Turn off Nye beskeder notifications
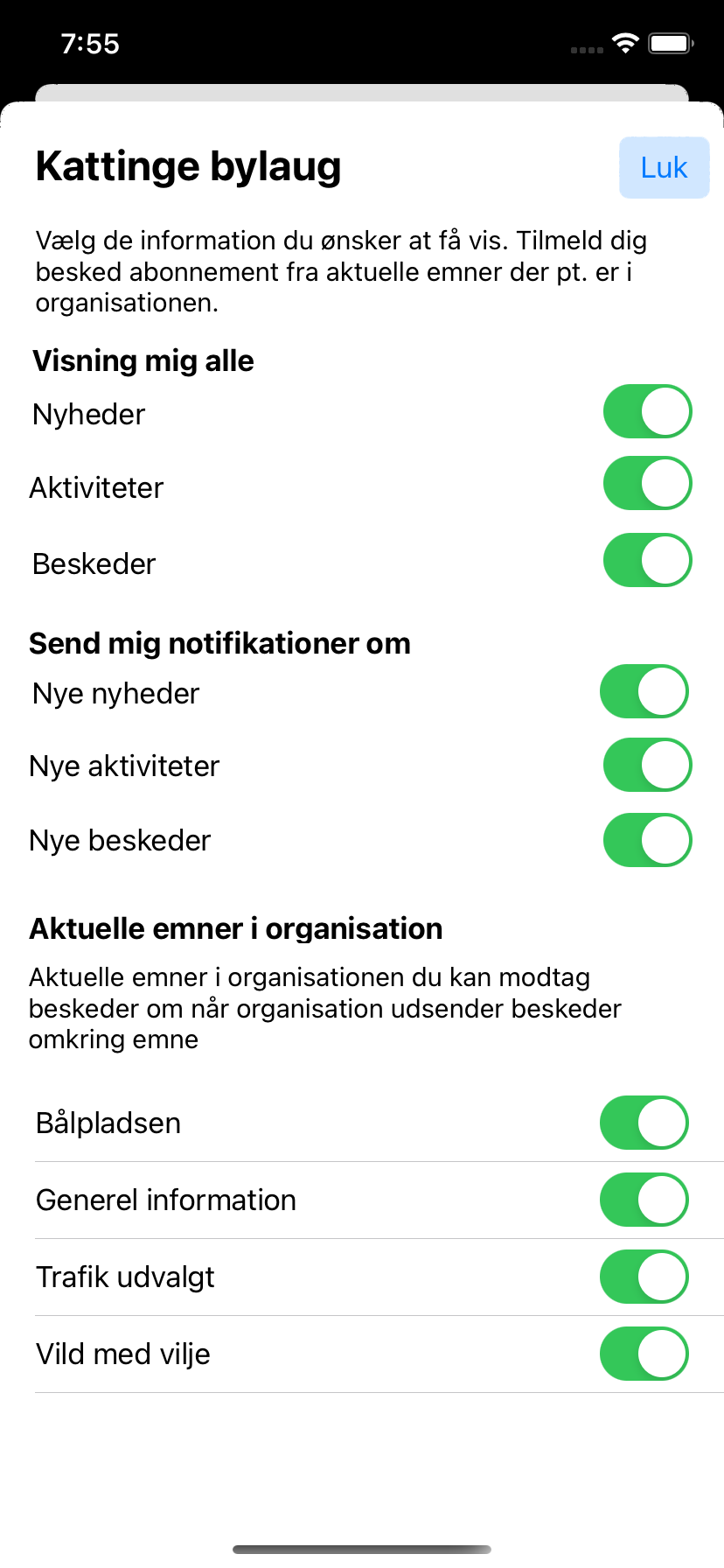This screenshot has width=724, height=1568. click(x=647, y=840)
